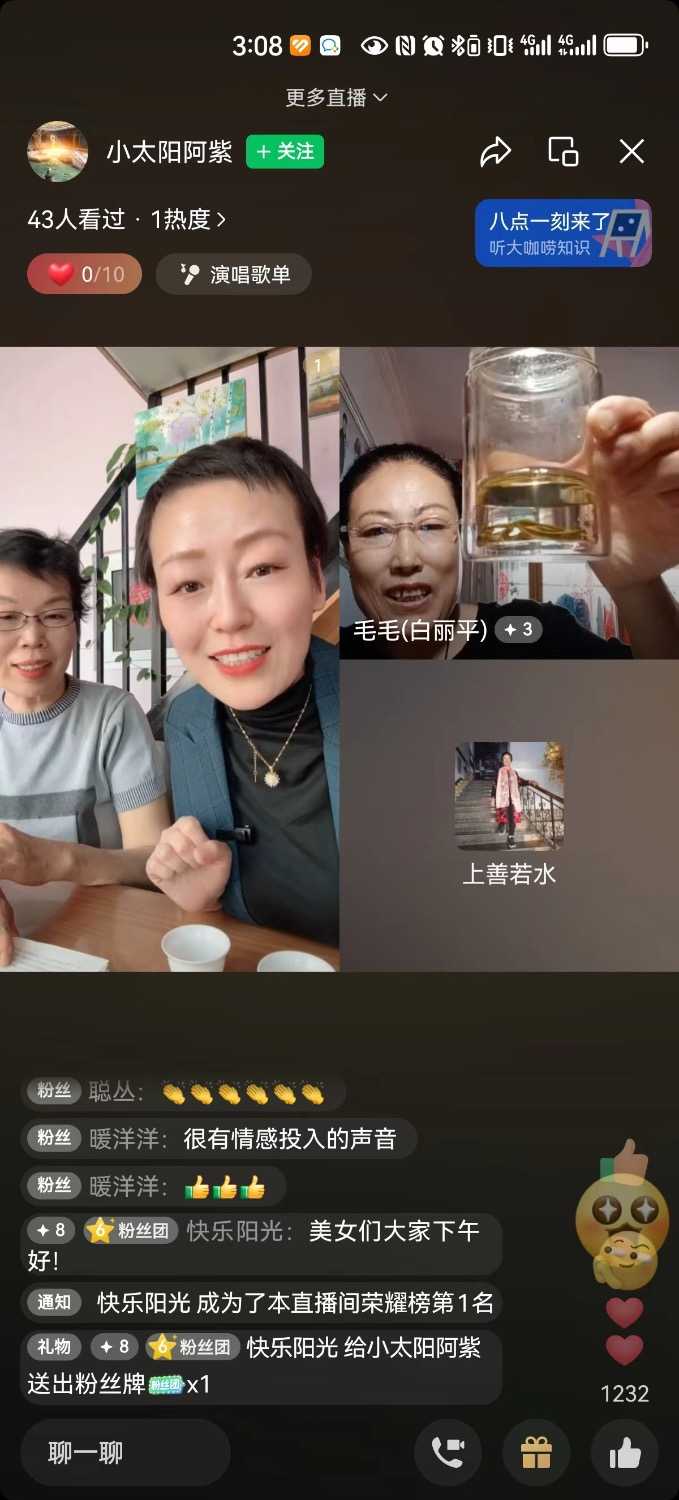Viewport: 679px width, 1500px height.
Task: Tap 暖洋洋's comment about the voice
Action: tap(220, 1138)
